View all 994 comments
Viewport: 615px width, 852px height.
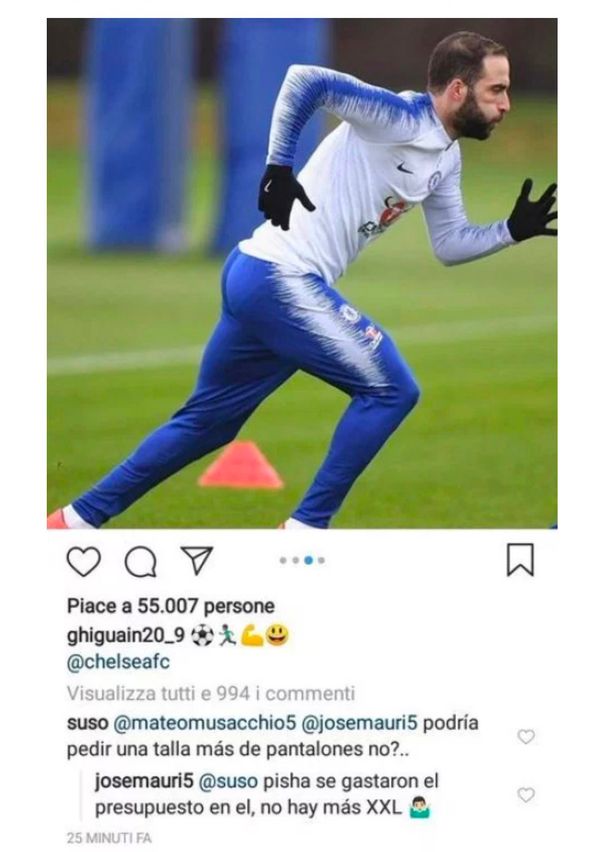tap(210, 692)
